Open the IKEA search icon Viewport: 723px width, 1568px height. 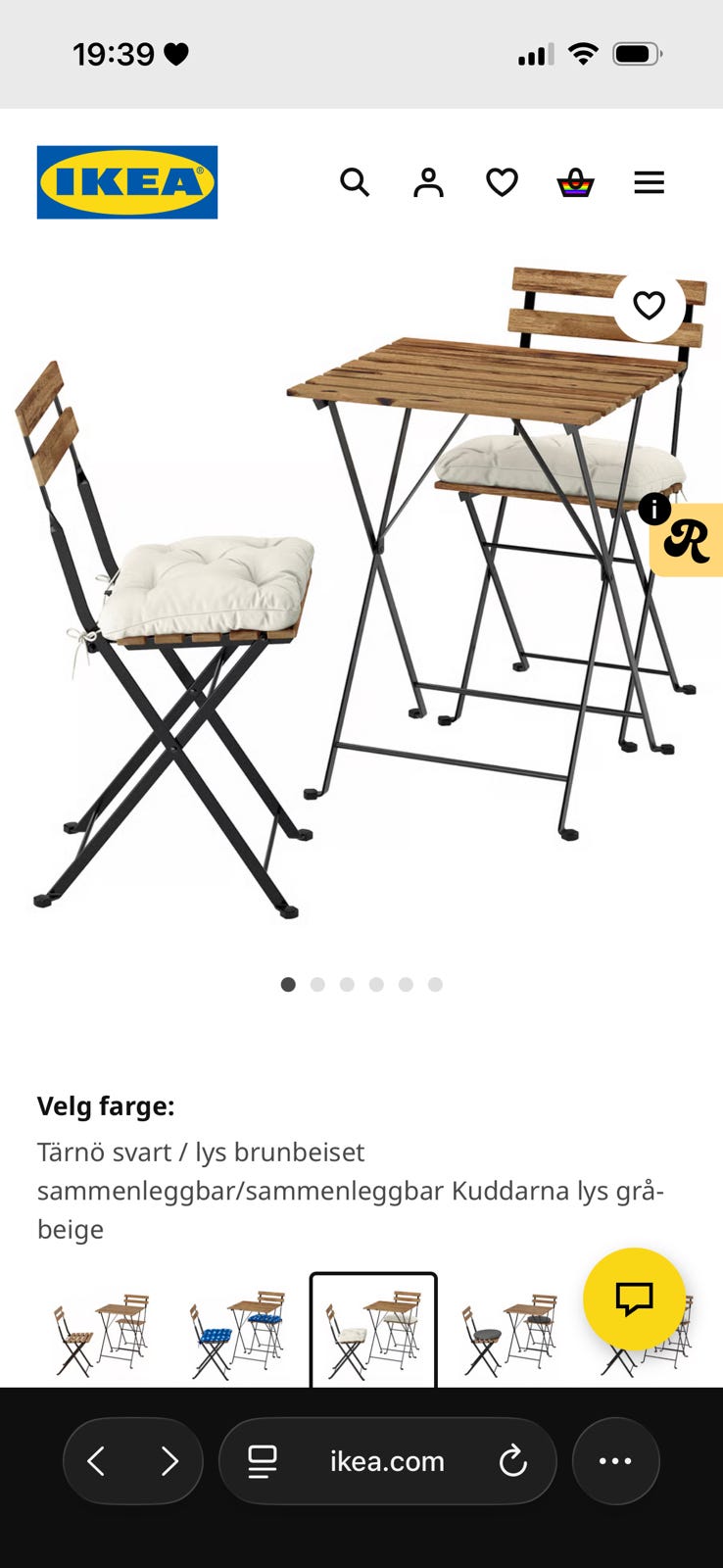click(355, 182)
